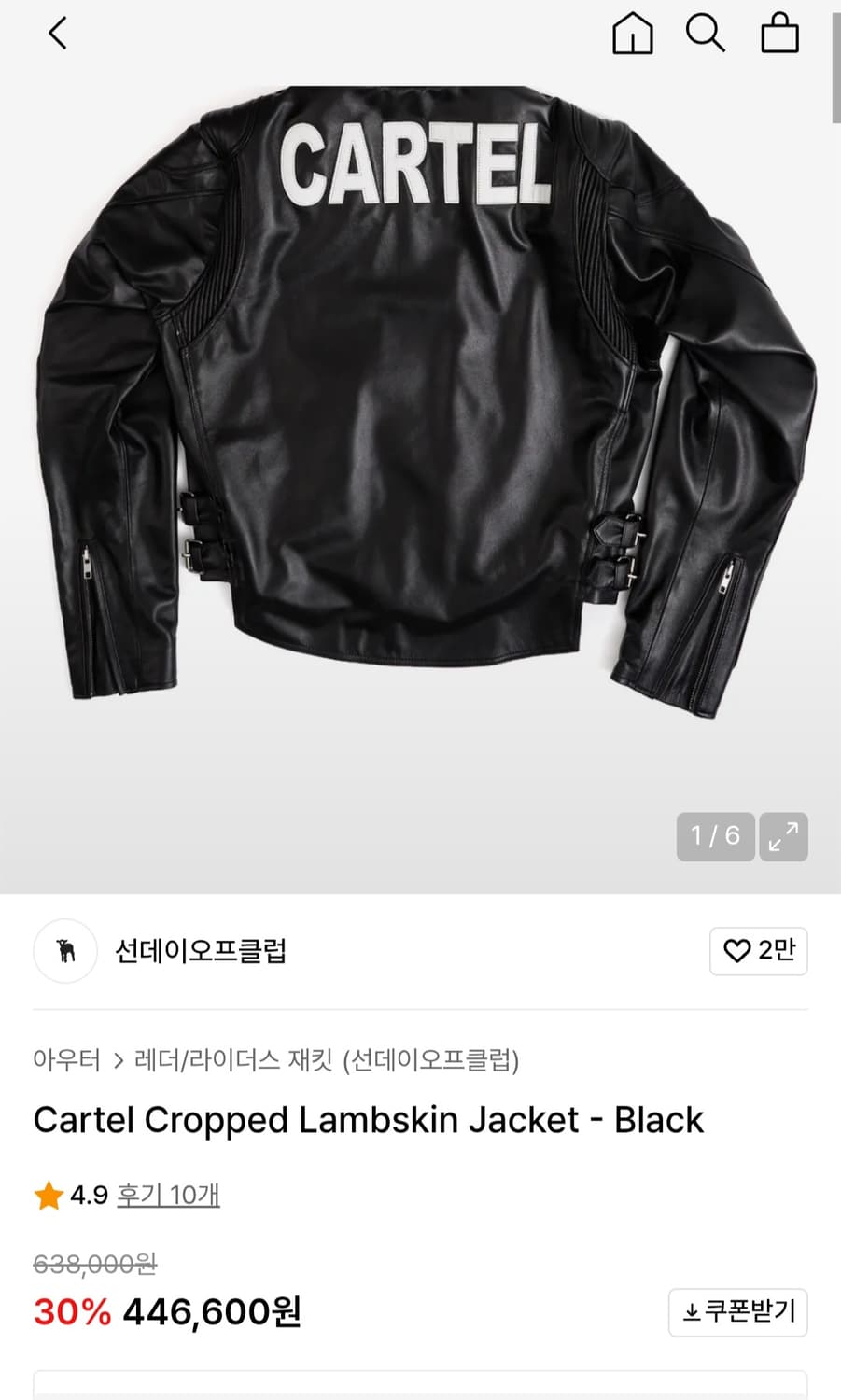Open the 아우터 category breadcrumb

tap(69, 1059)
